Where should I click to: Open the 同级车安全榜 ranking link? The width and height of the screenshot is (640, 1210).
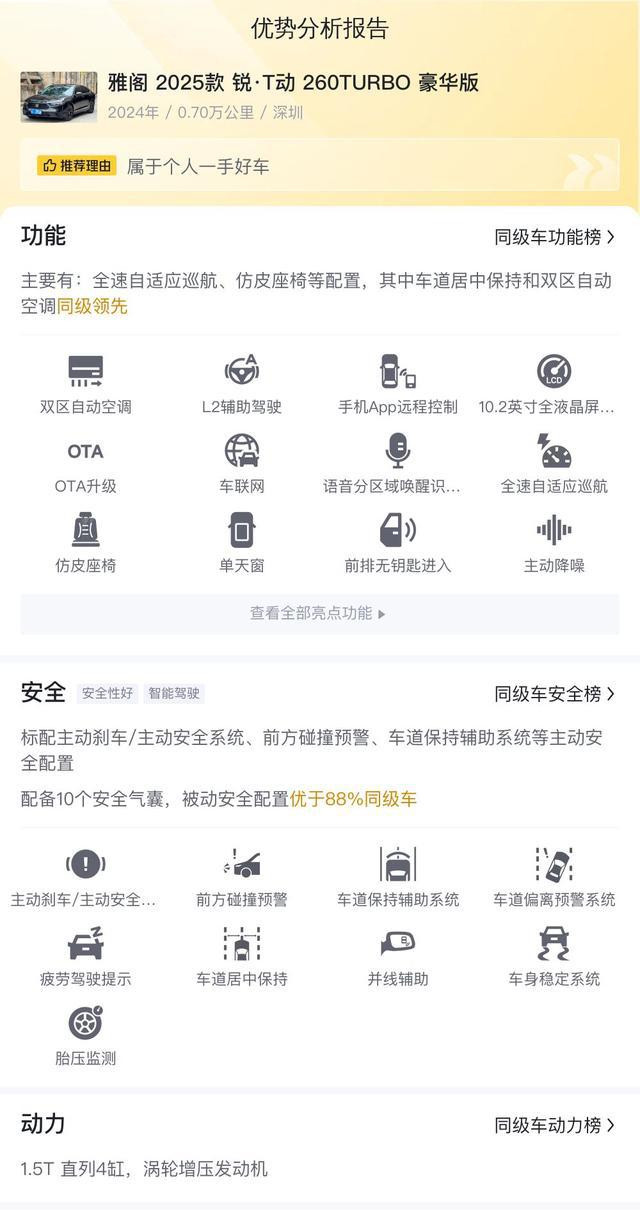tap(554, 694)
